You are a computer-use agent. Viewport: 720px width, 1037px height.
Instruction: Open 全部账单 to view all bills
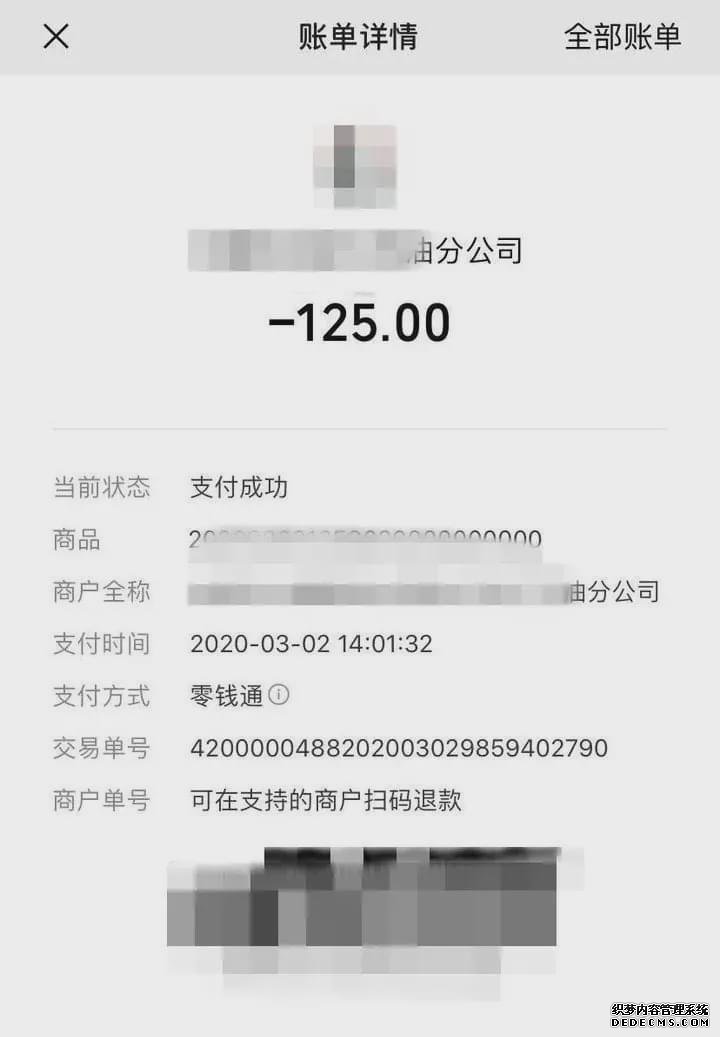tap(622, 37)
